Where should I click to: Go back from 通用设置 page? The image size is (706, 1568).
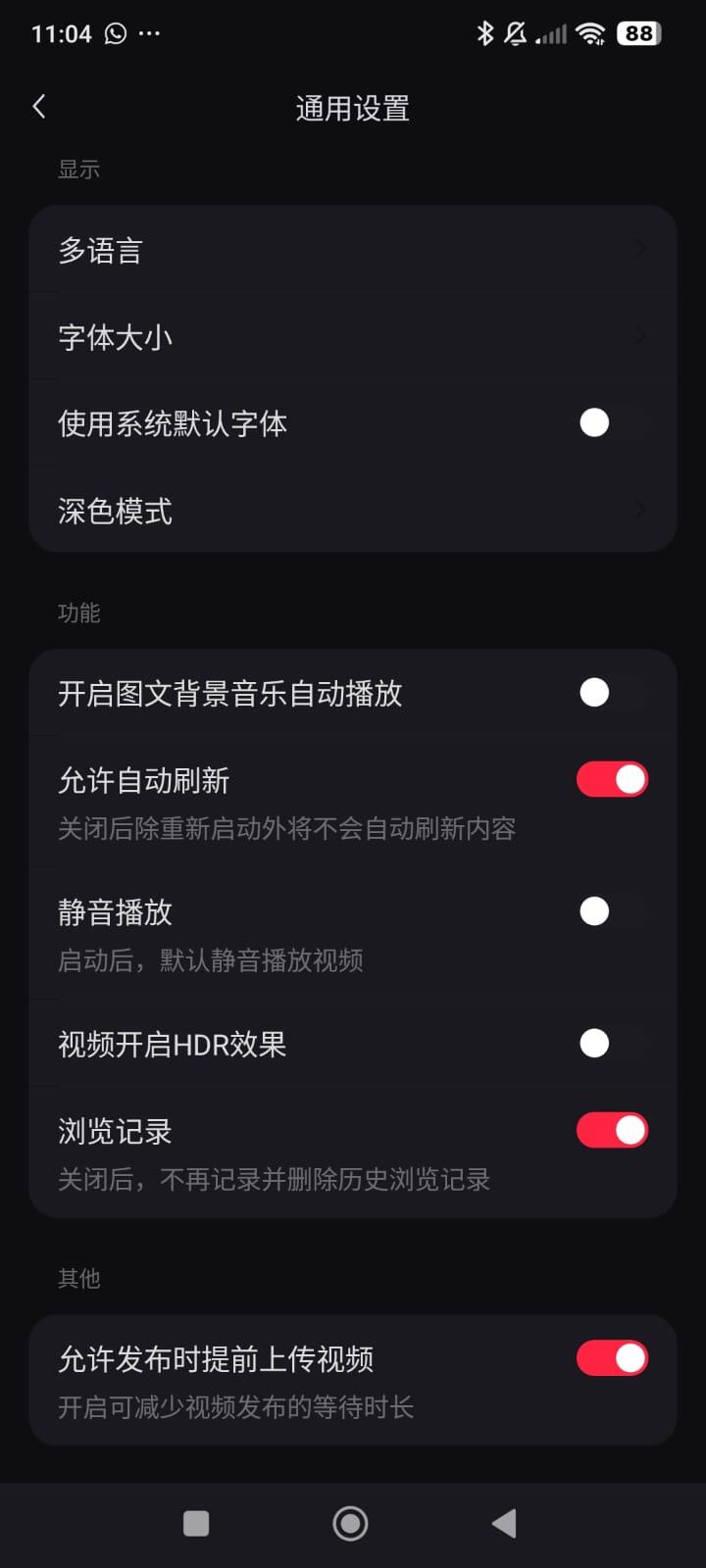tap(39, 107)
